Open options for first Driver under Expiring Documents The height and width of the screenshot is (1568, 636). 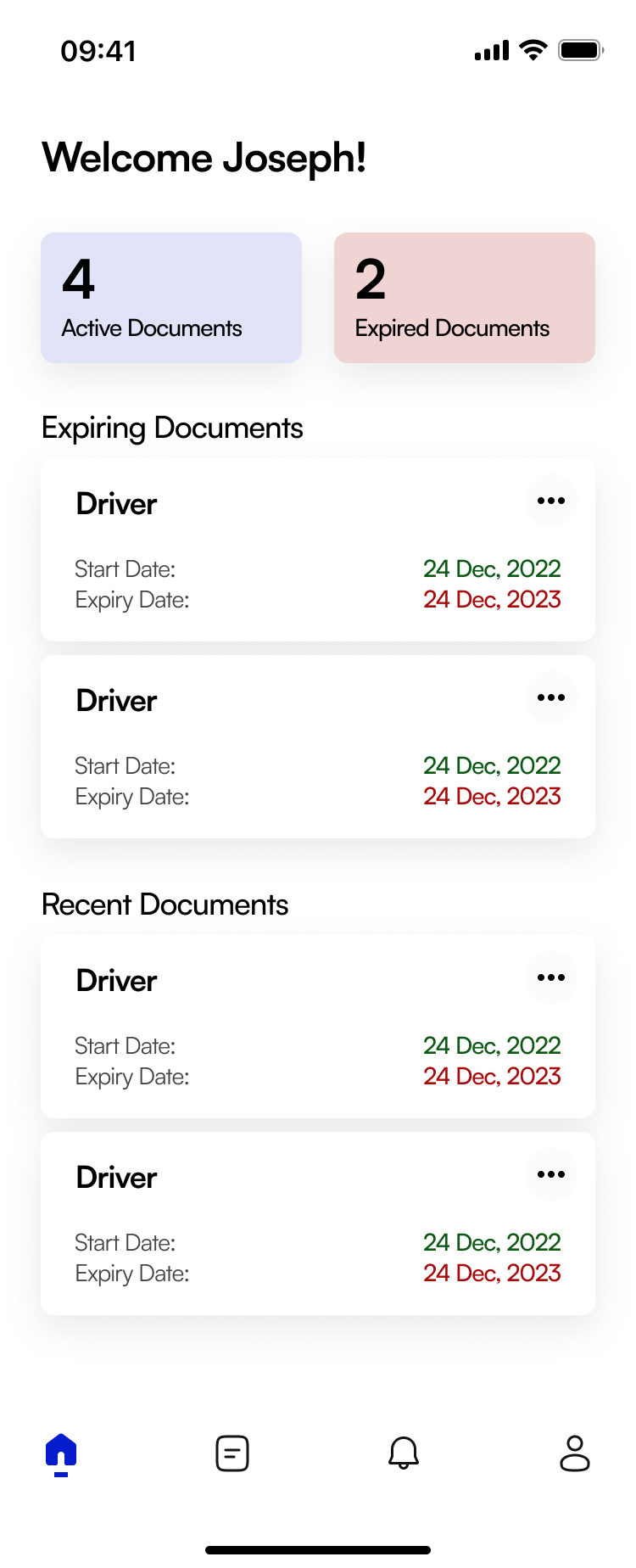[551, 501]
